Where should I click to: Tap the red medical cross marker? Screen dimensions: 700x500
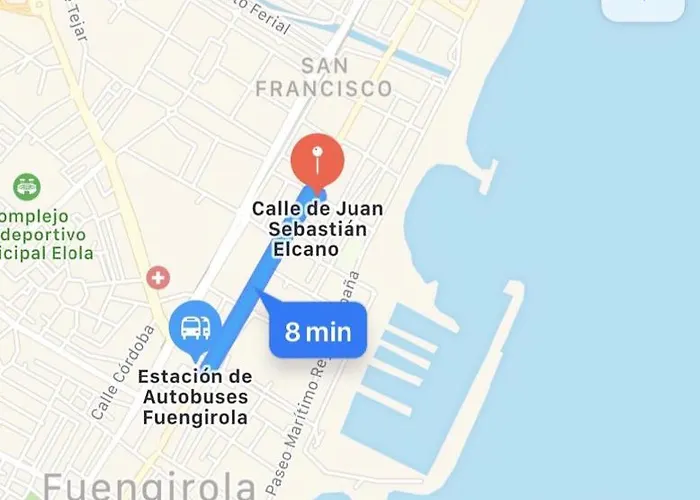click(x=157, y=277)
